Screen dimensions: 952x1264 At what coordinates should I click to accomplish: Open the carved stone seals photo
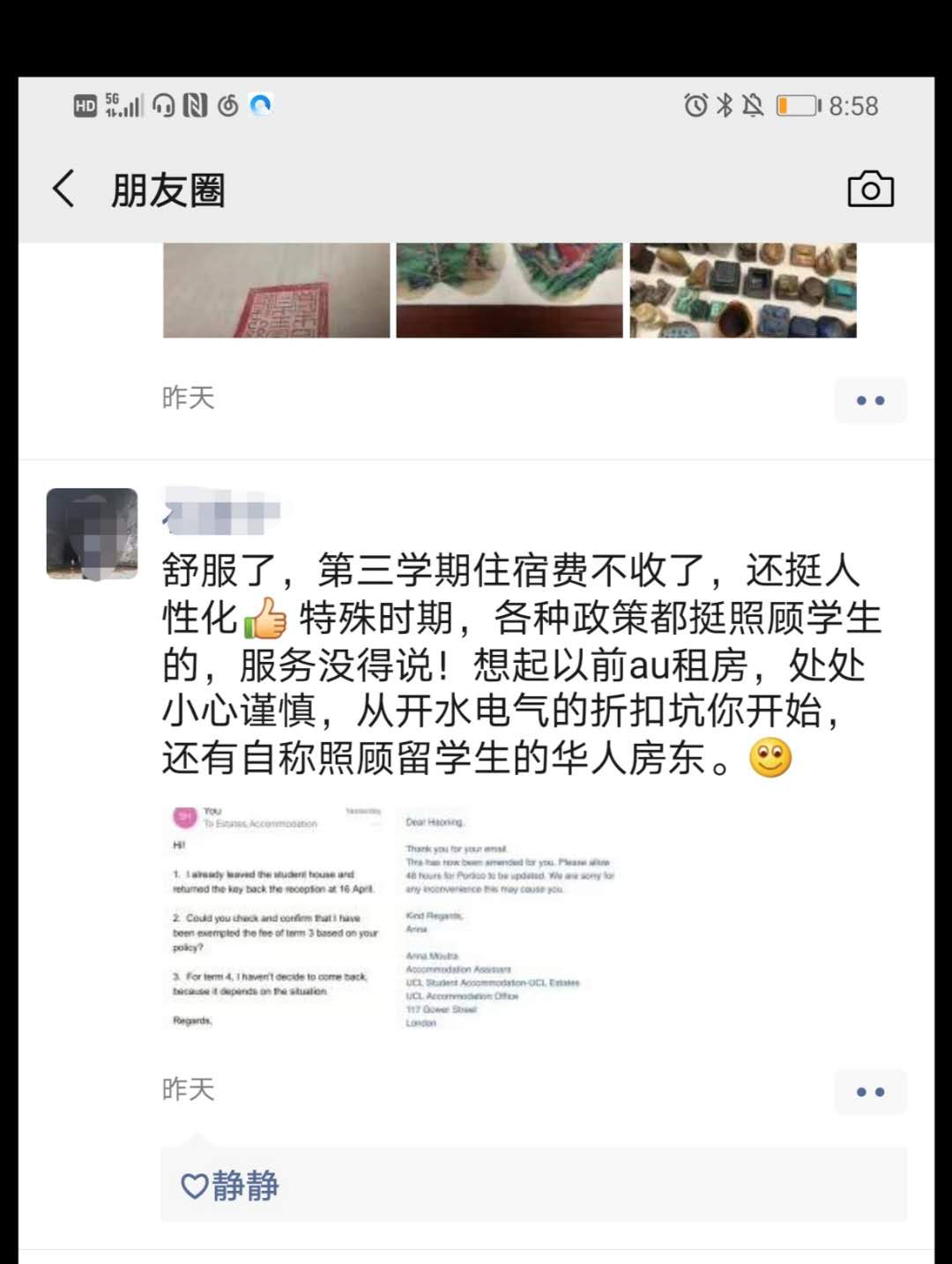[742, 291]
